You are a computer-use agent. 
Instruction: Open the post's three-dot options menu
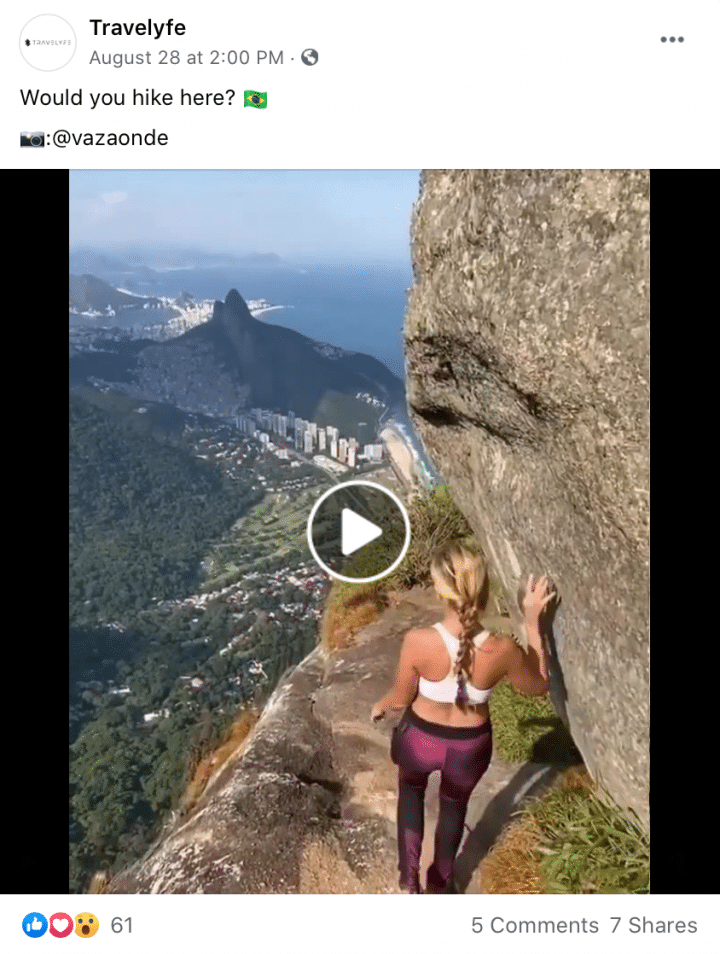672,40
